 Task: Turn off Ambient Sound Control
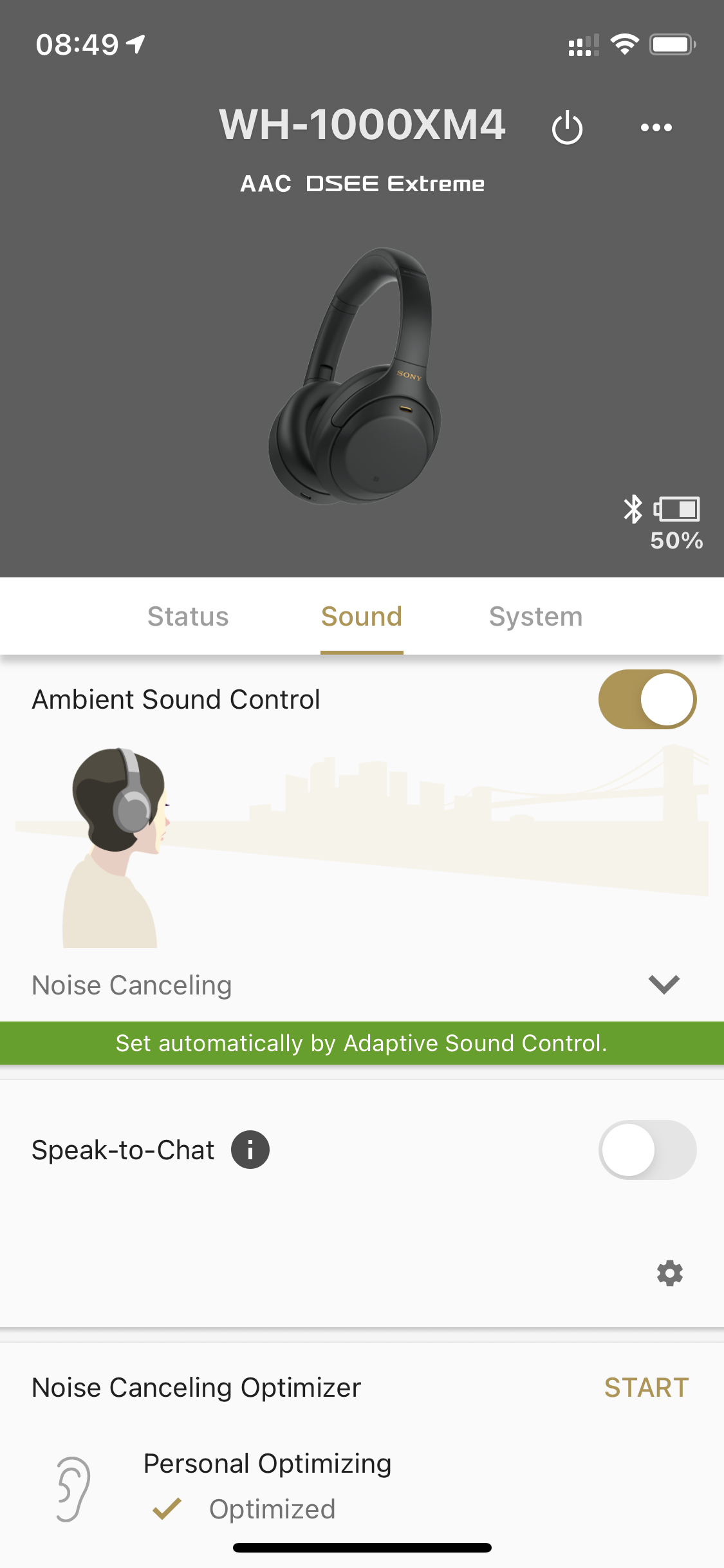click(x=647, y=699)
